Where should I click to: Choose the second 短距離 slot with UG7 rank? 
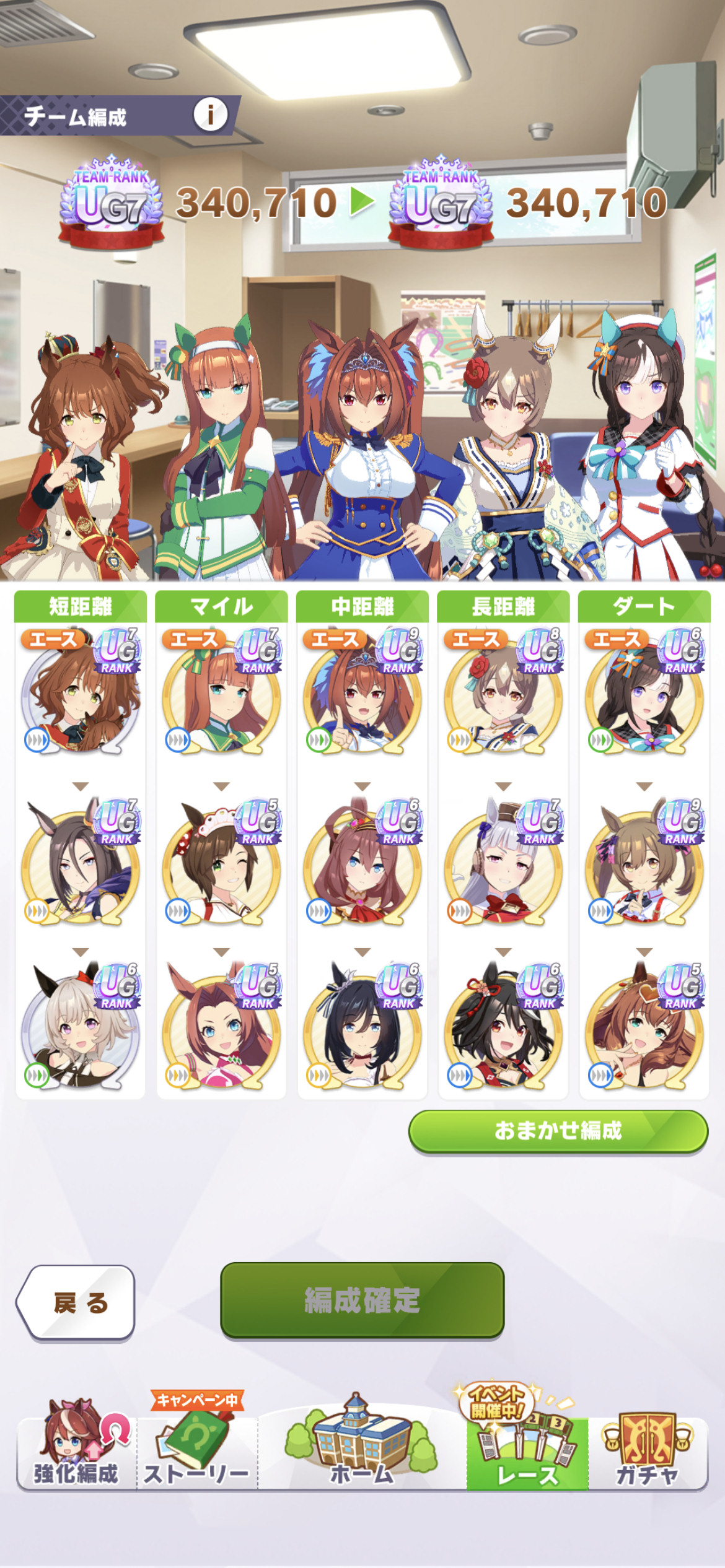tap(81, 862)
